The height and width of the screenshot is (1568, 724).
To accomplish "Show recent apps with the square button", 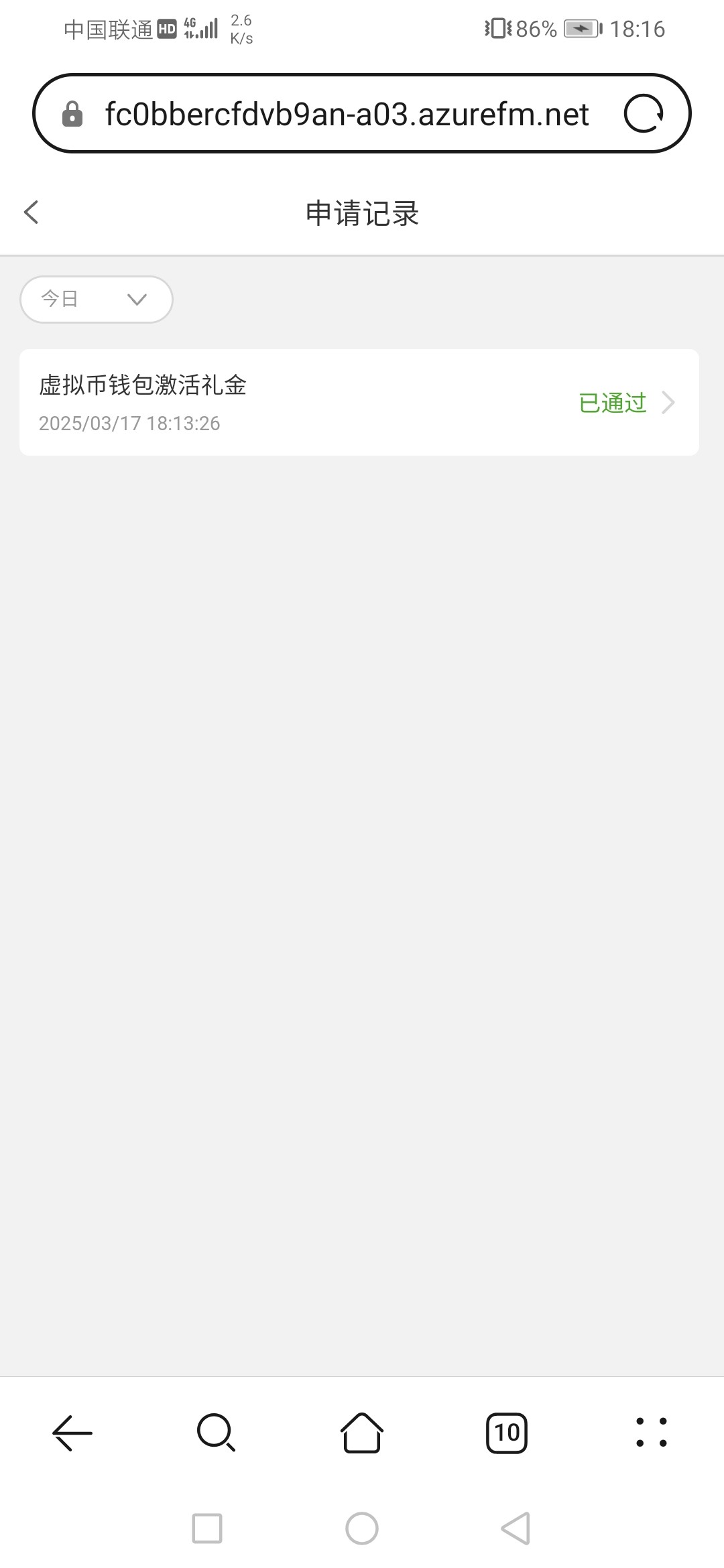I will point(207,1528).
